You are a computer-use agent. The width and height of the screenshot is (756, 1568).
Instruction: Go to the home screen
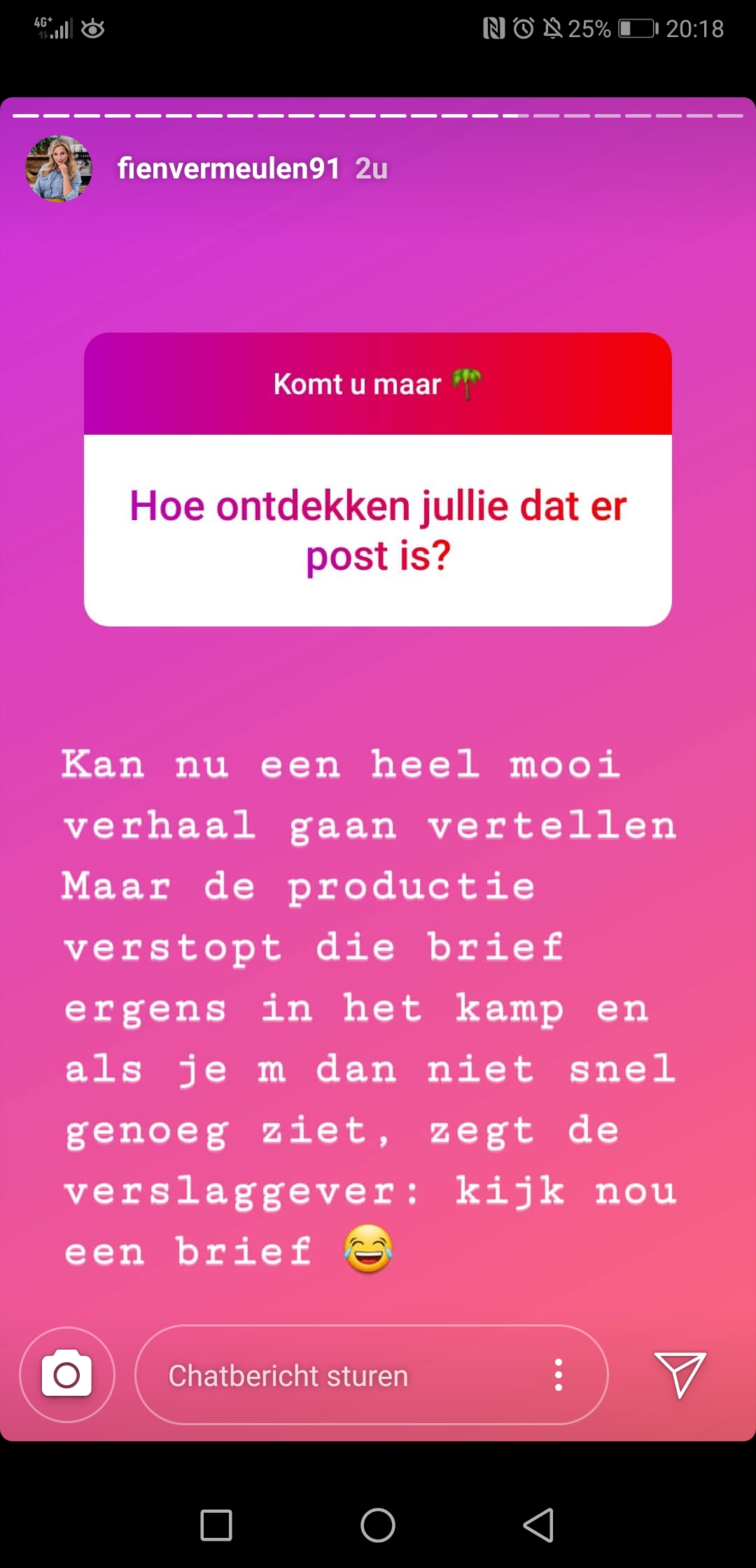[x=378, y=1525]
